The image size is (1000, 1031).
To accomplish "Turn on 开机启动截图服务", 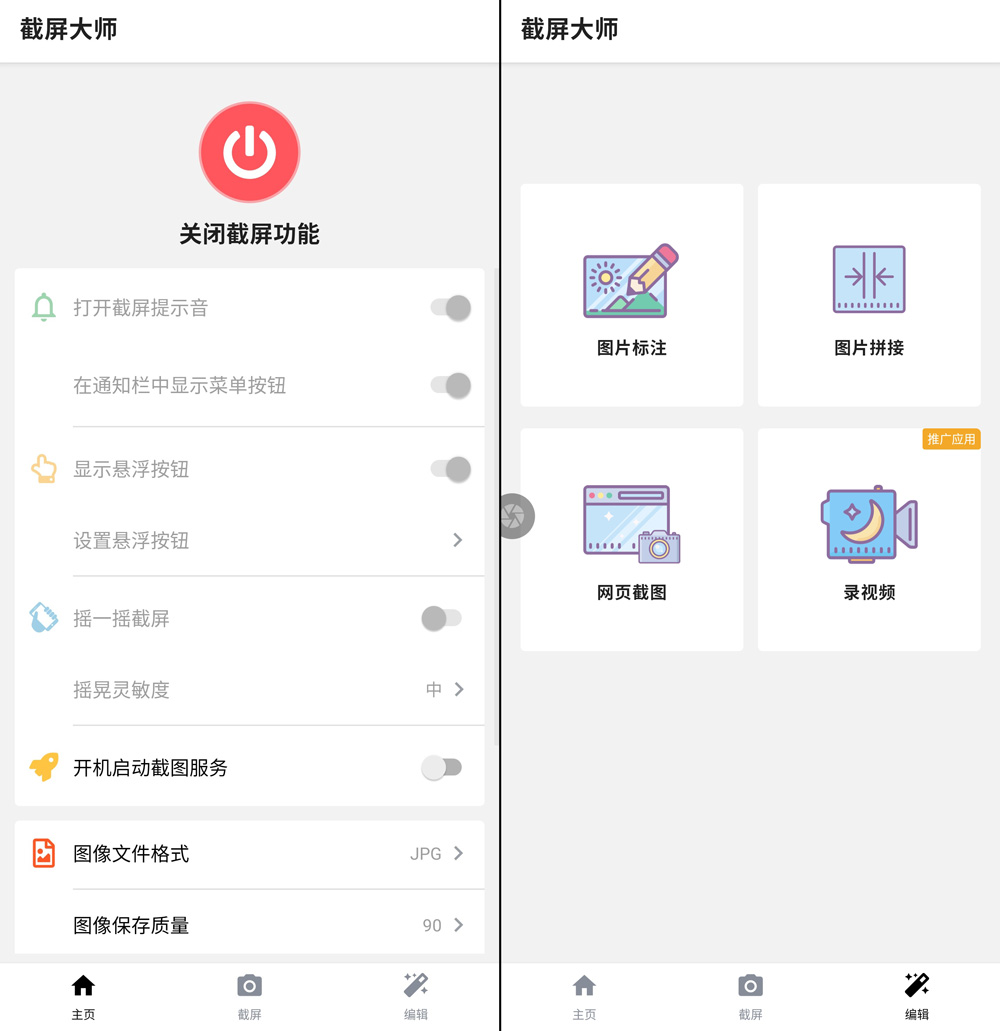I will [x=441, y=768].
